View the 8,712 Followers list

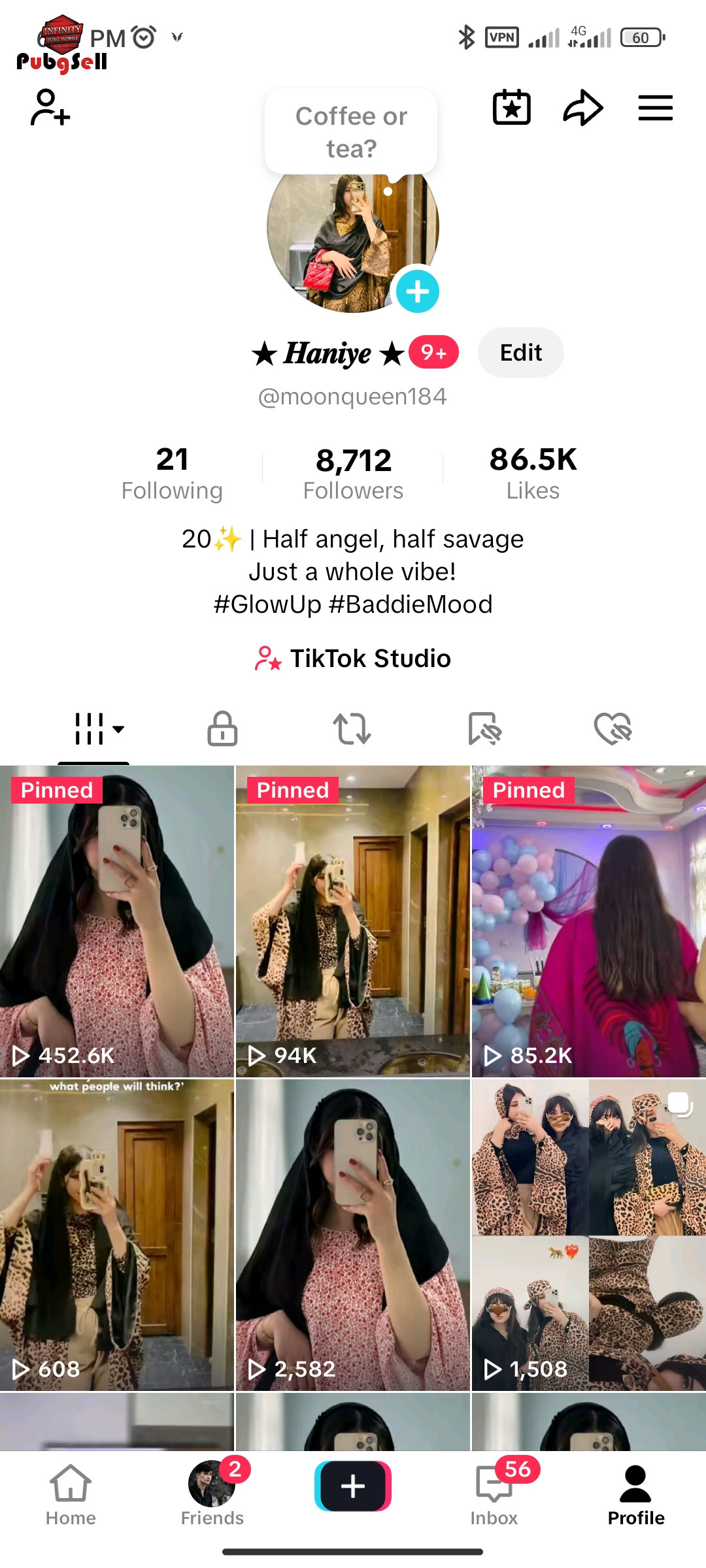(353, 473)
